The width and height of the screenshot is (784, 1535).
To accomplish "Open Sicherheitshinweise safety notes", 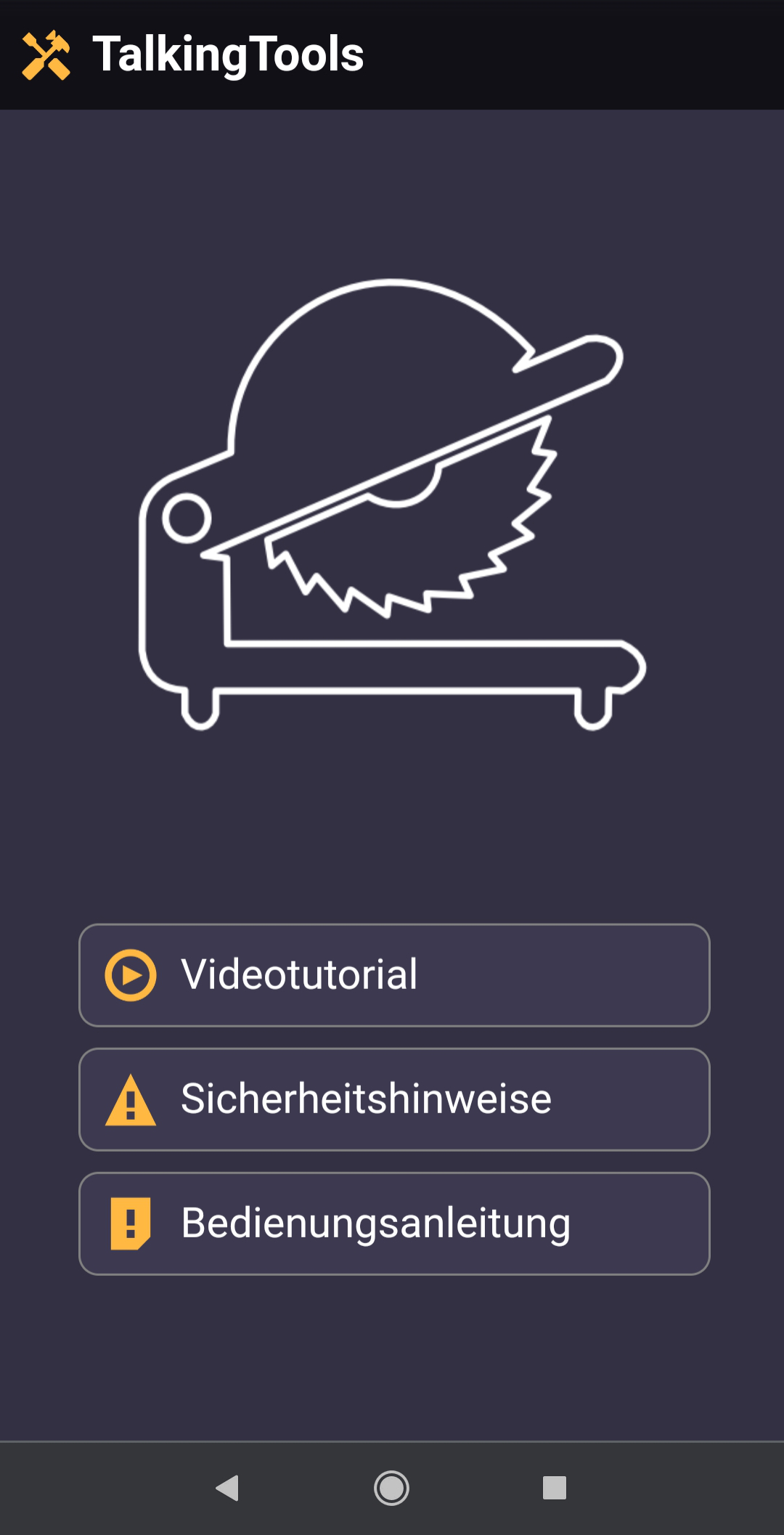I will pos(394,1099).
